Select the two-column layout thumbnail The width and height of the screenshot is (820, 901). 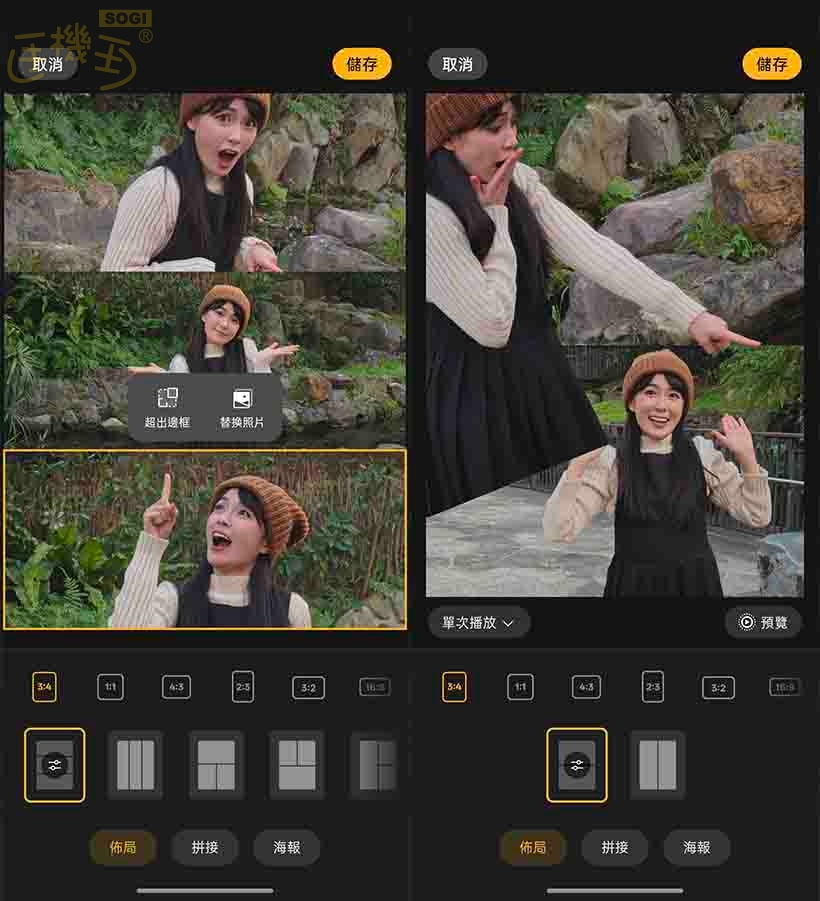(657, 765)
